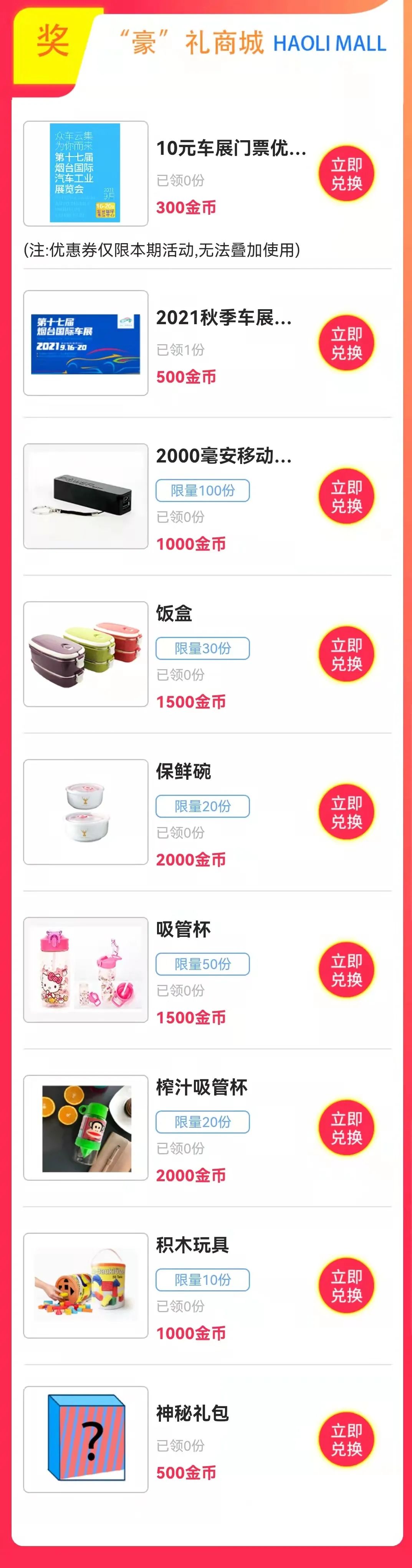View the 保鲜碗 product image
Screen dimensions: 412x1568
(86, 812)
